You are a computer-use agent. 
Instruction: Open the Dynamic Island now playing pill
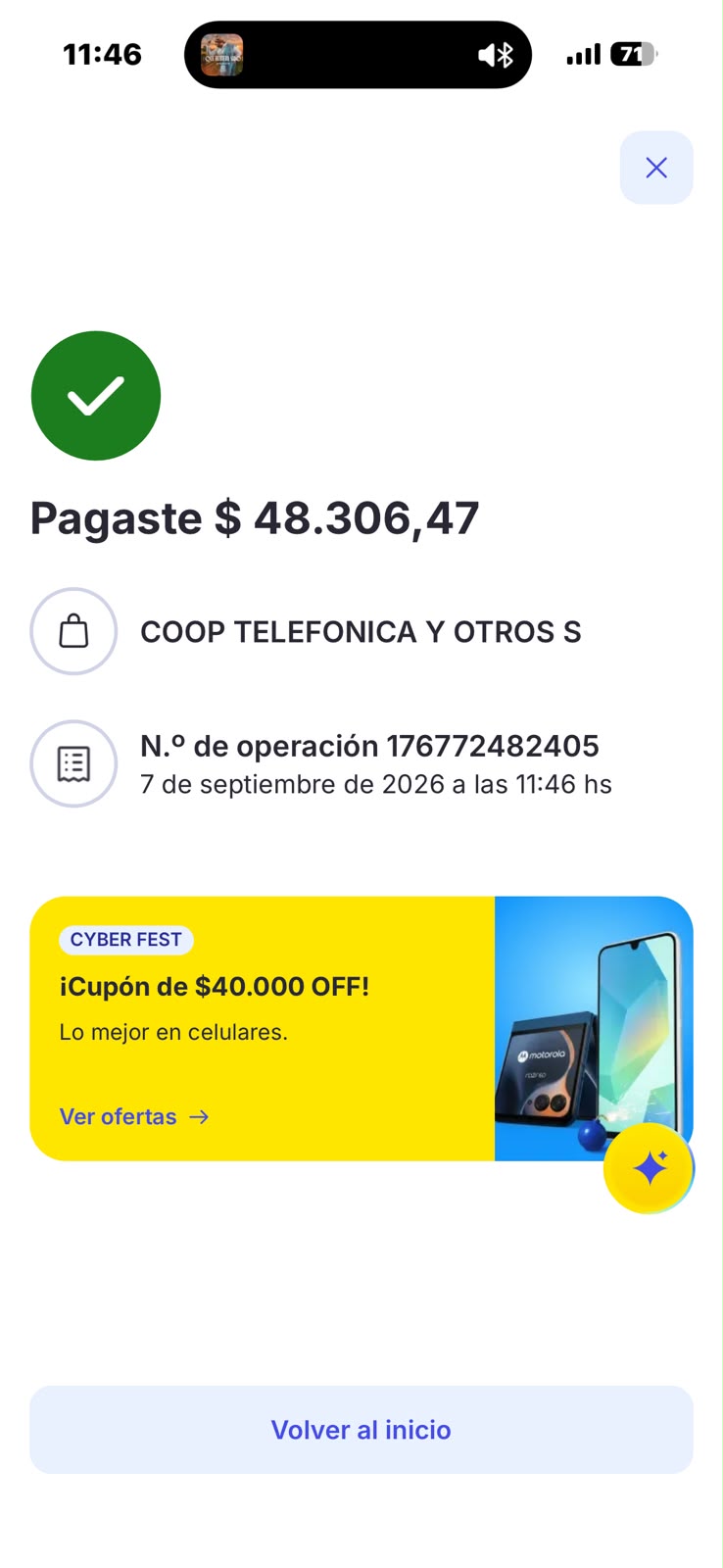[358, 55]
